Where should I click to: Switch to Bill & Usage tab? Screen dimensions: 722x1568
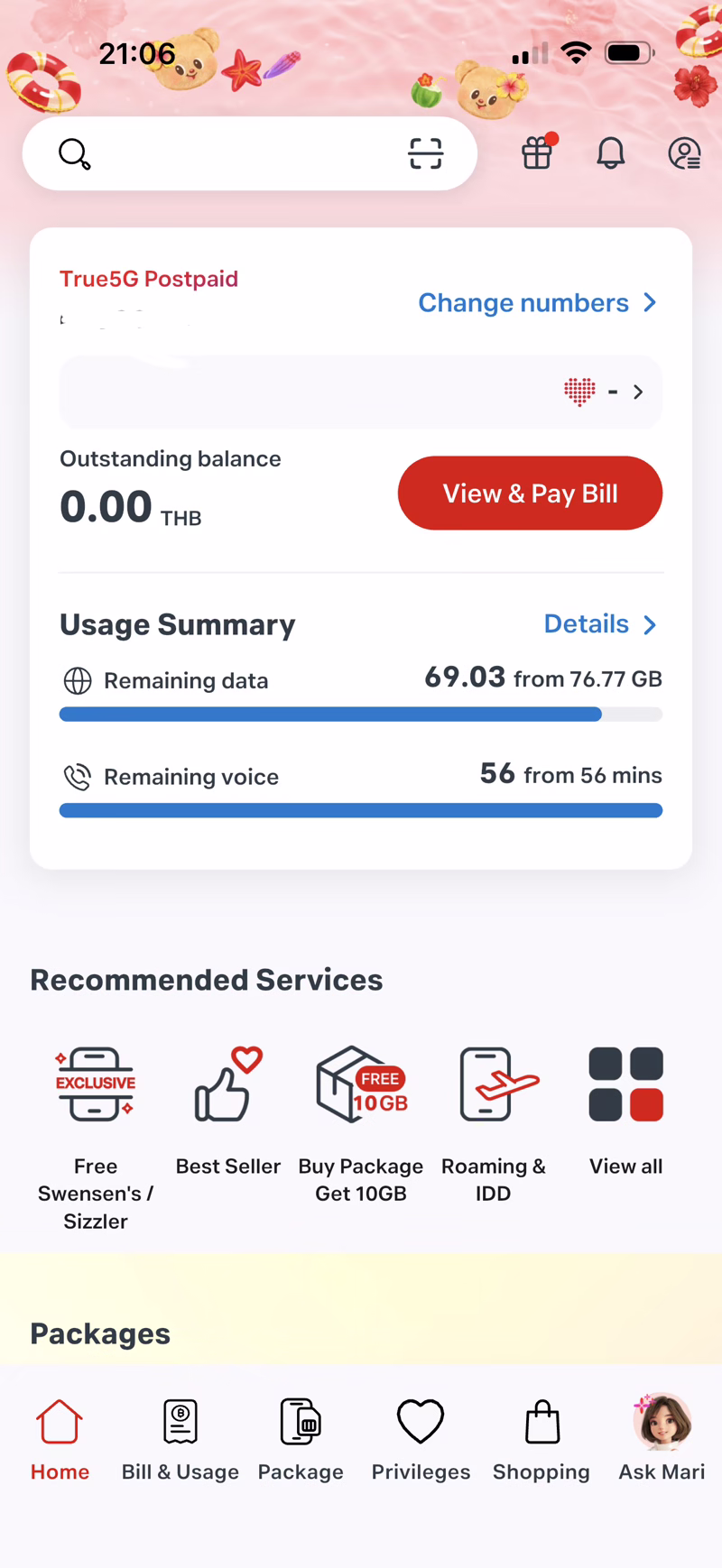pos(180,1440)
